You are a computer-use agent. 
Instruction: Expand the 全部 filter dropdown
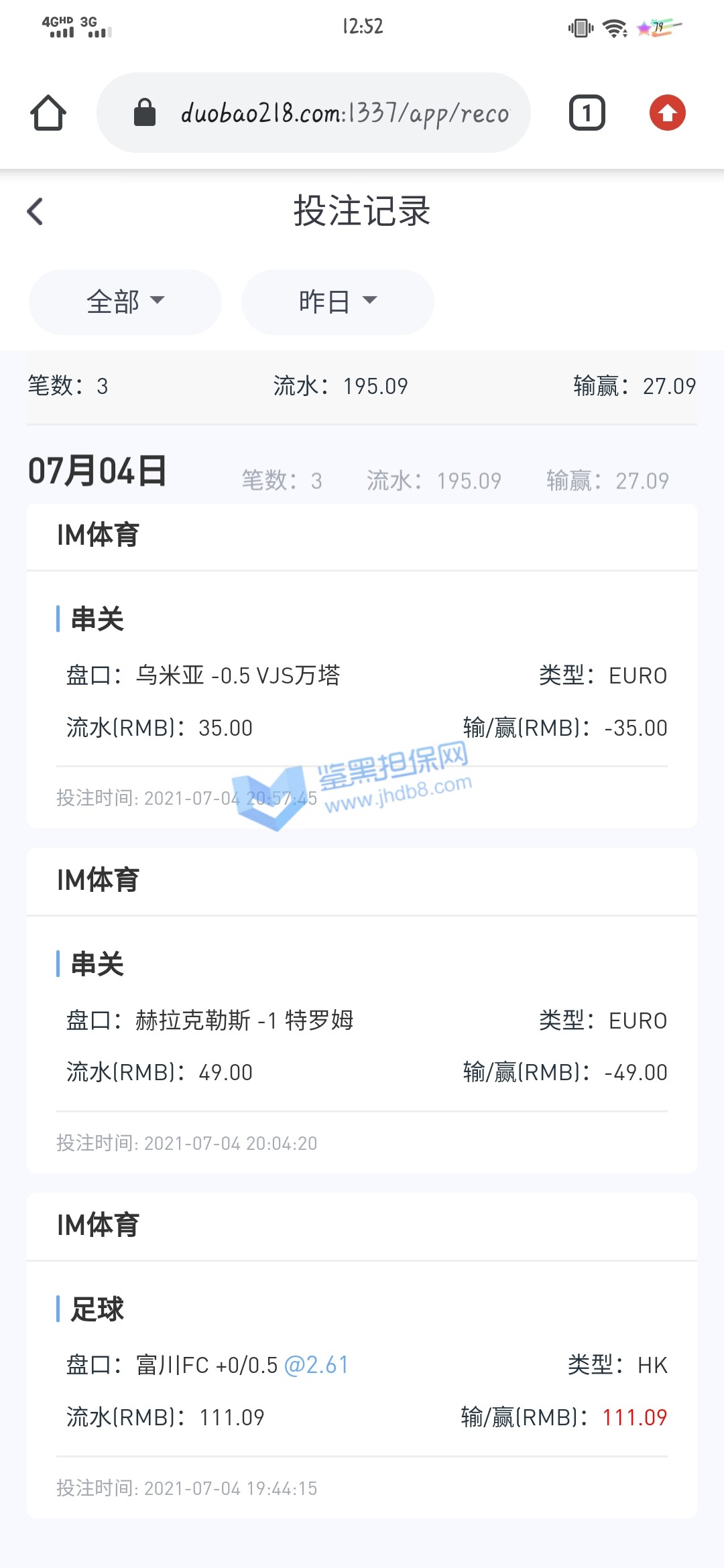[x=125, y=302]
